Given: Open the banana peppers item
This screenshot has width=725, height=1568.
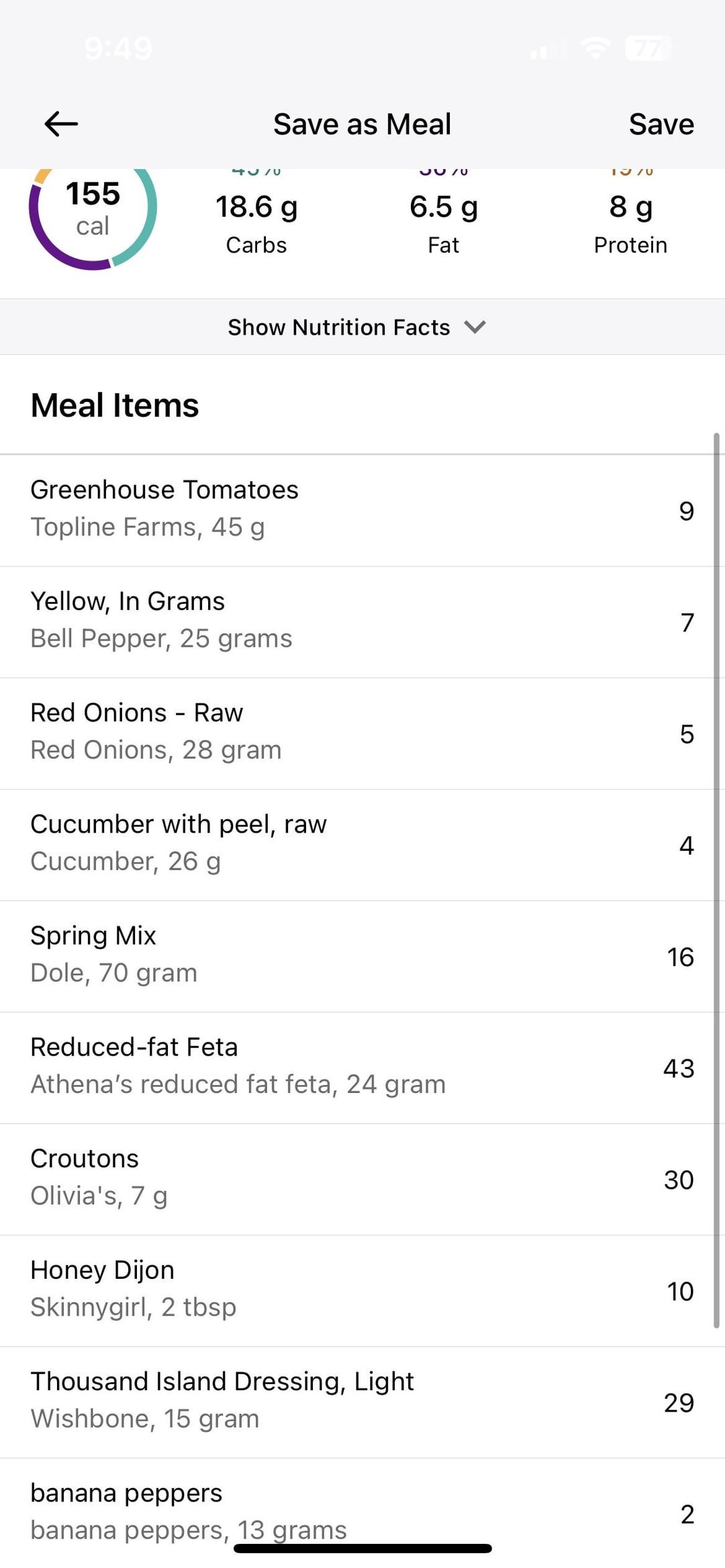Looking at the screenshot, I should point(362,1512).
